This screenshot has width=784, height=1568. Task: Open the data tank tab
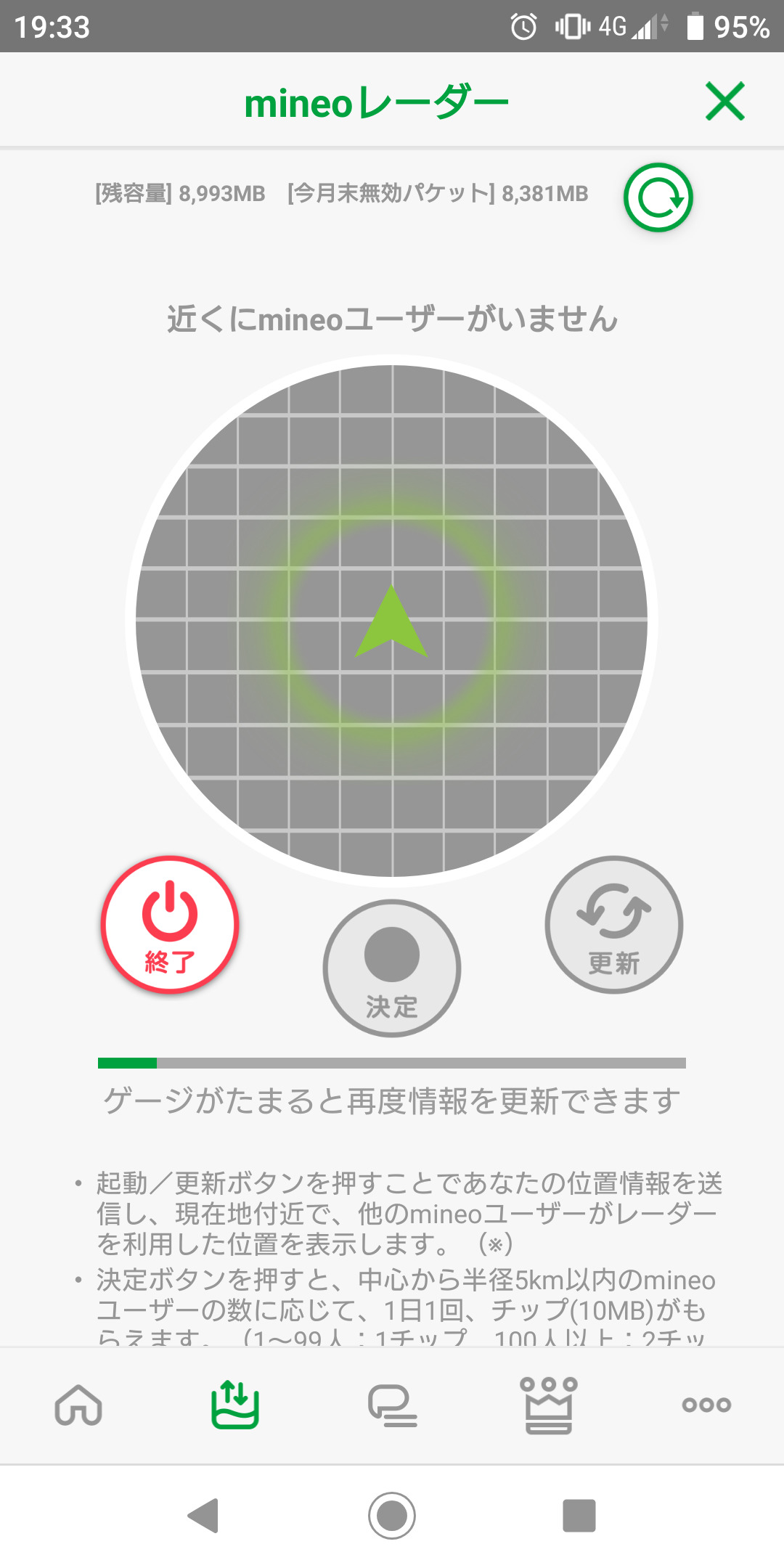(235, 1405)
